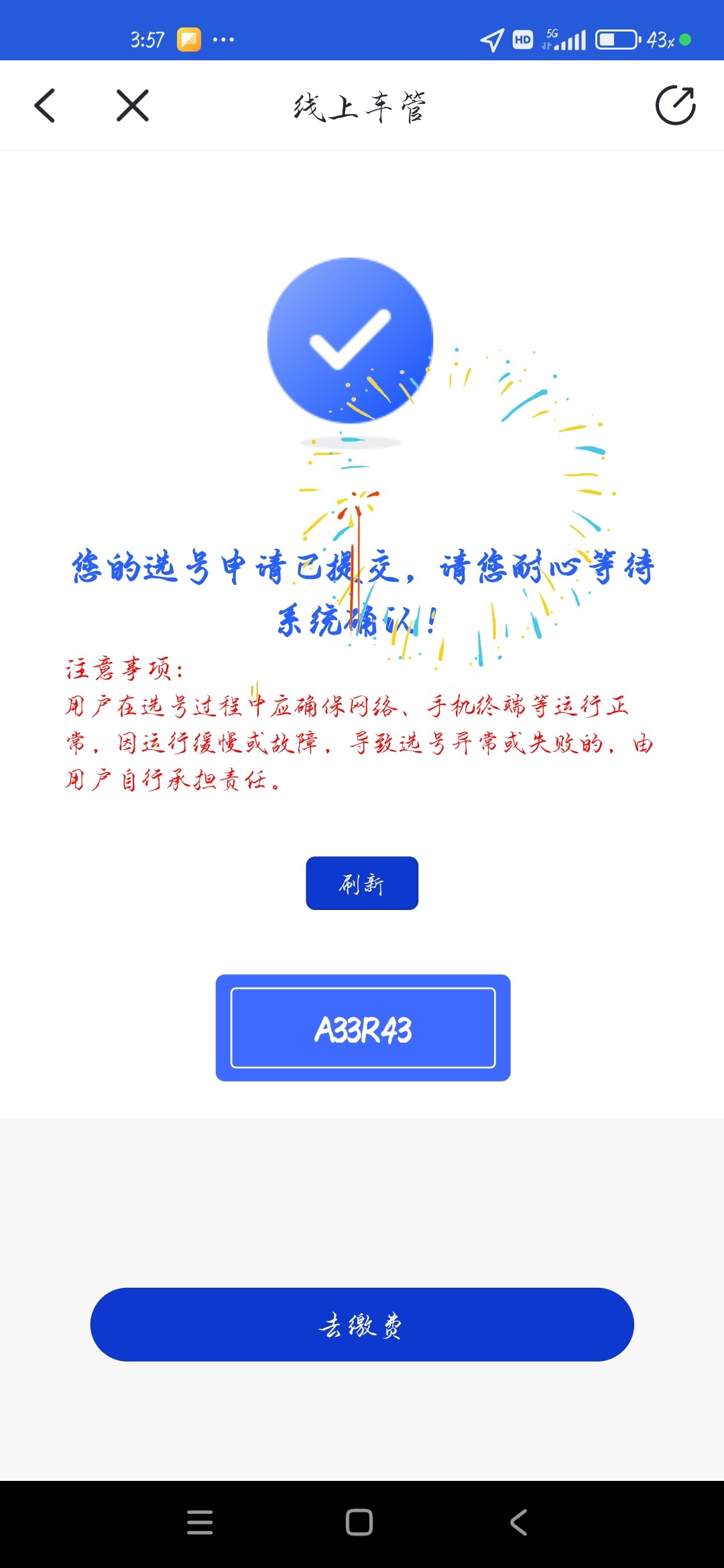The image size is (724, 1568).
Task: Select the plate number A33R43
Action: click(363, 1028)
